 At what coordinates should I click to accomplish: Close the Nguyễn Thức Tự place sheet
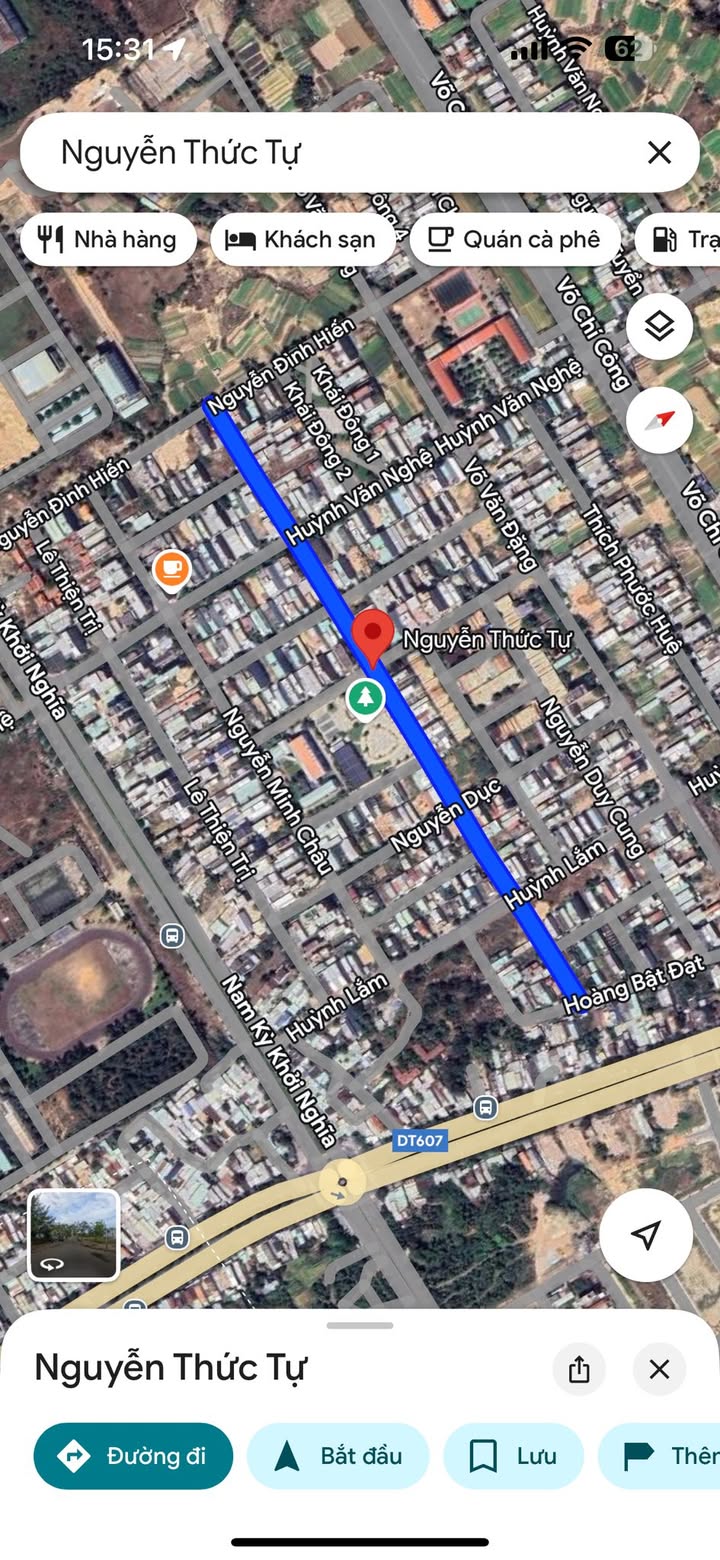click(659, 1369)
